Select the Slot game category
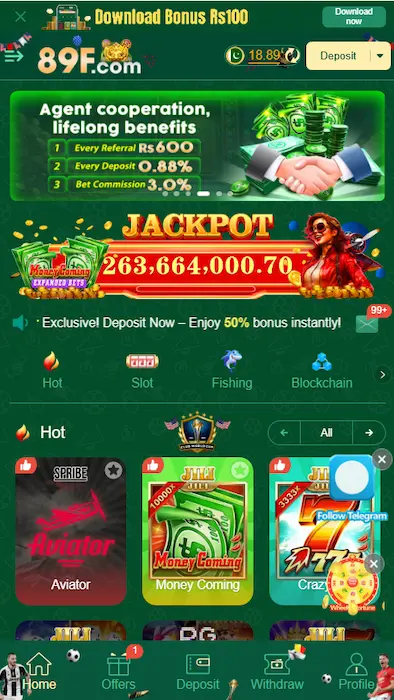Image resolution: width=394 pixels, height=700 pixels. [142, 370]
